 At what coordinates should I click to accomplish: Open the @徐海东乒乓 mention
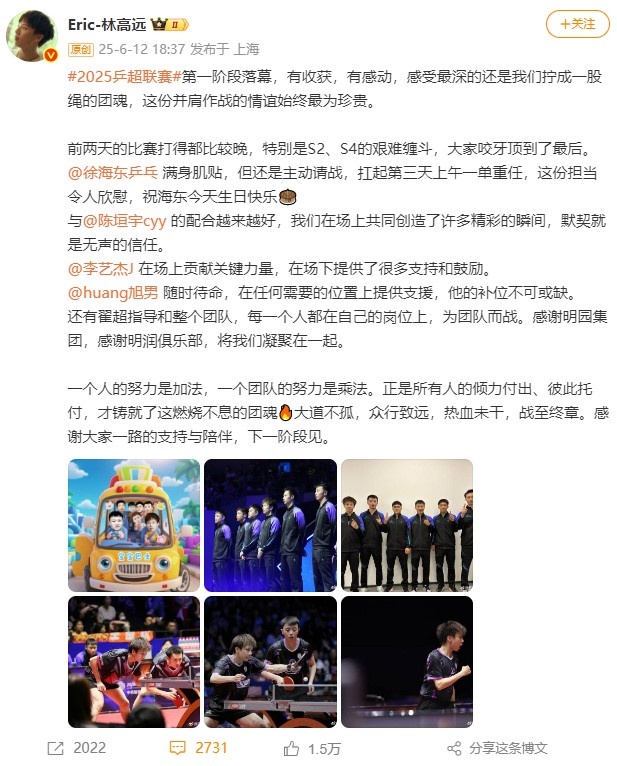[113, 172]
